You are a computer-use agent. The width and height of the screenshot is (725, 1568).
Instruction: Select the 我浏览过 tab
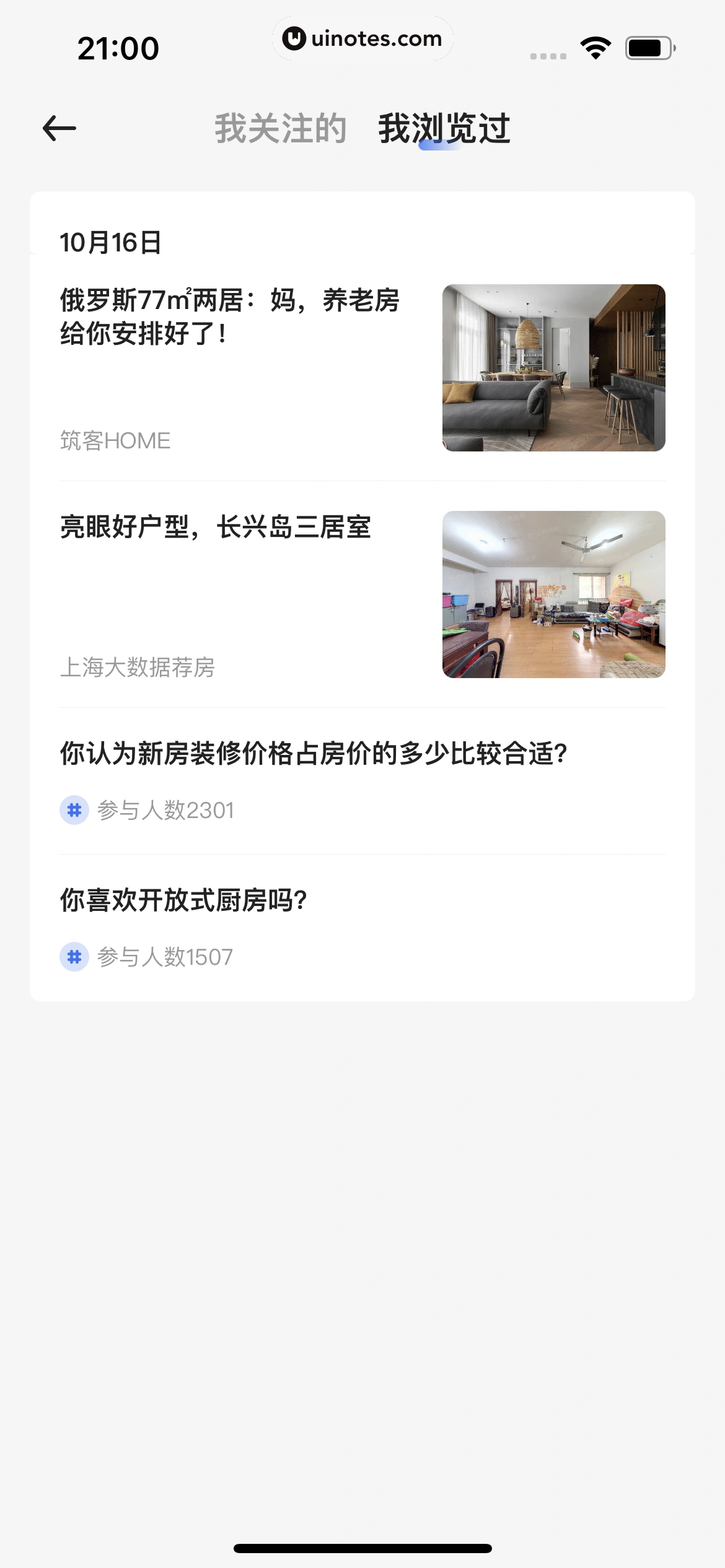point(444,129)
